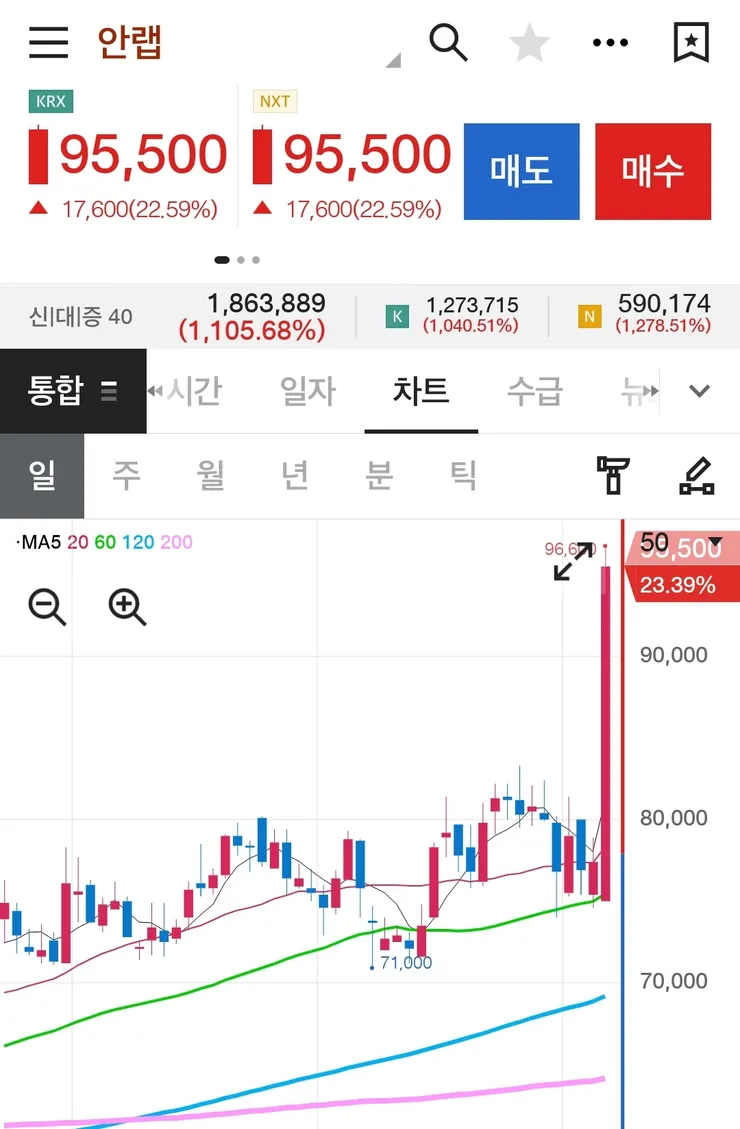This screenshot has width=740, height=1129.
Task: Tap the blue 매도 sell button
Action: [x=521, y=171]
